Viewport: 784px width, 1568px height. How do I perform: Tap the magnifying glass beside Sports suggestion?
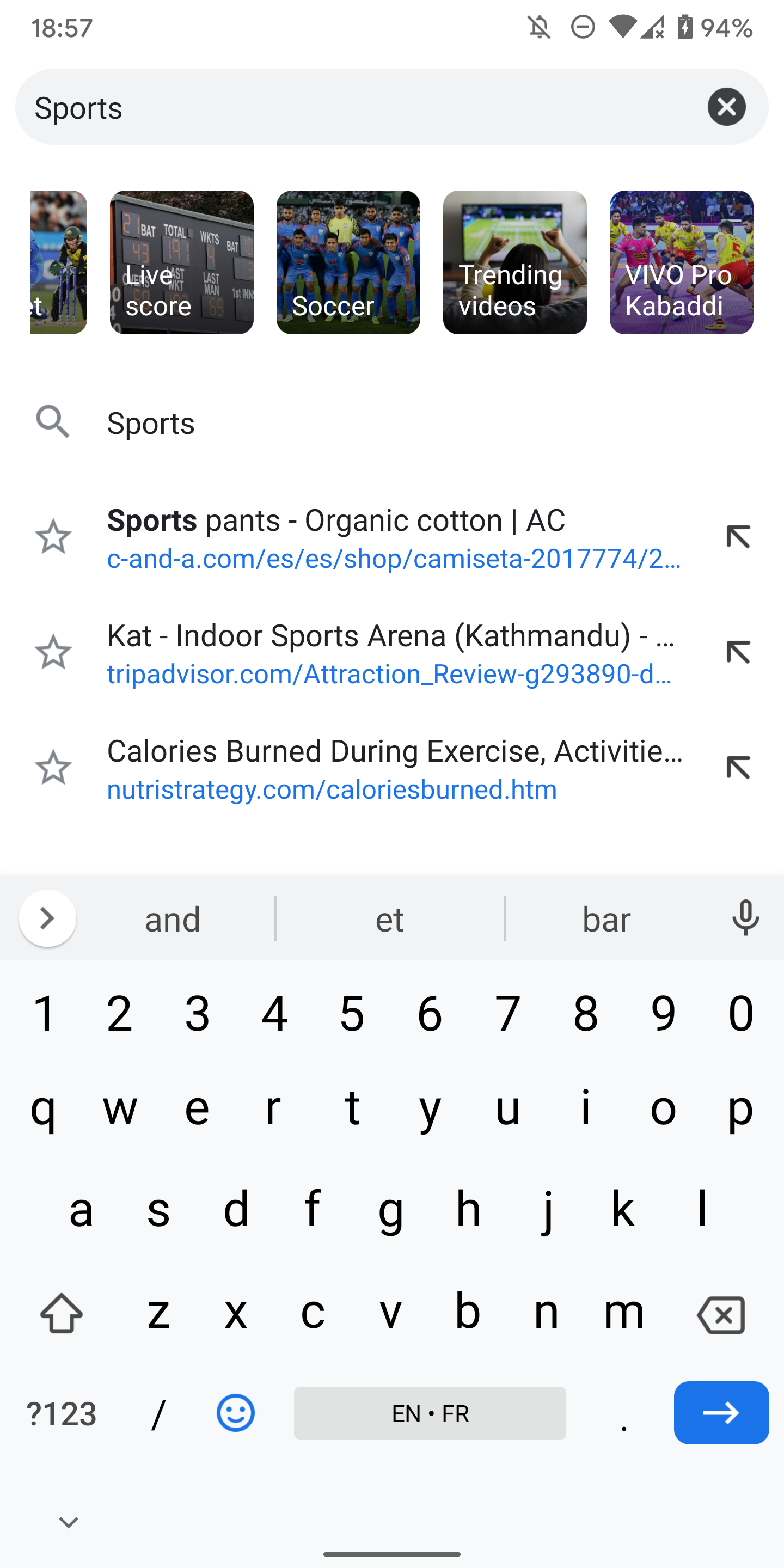(52, 422)
